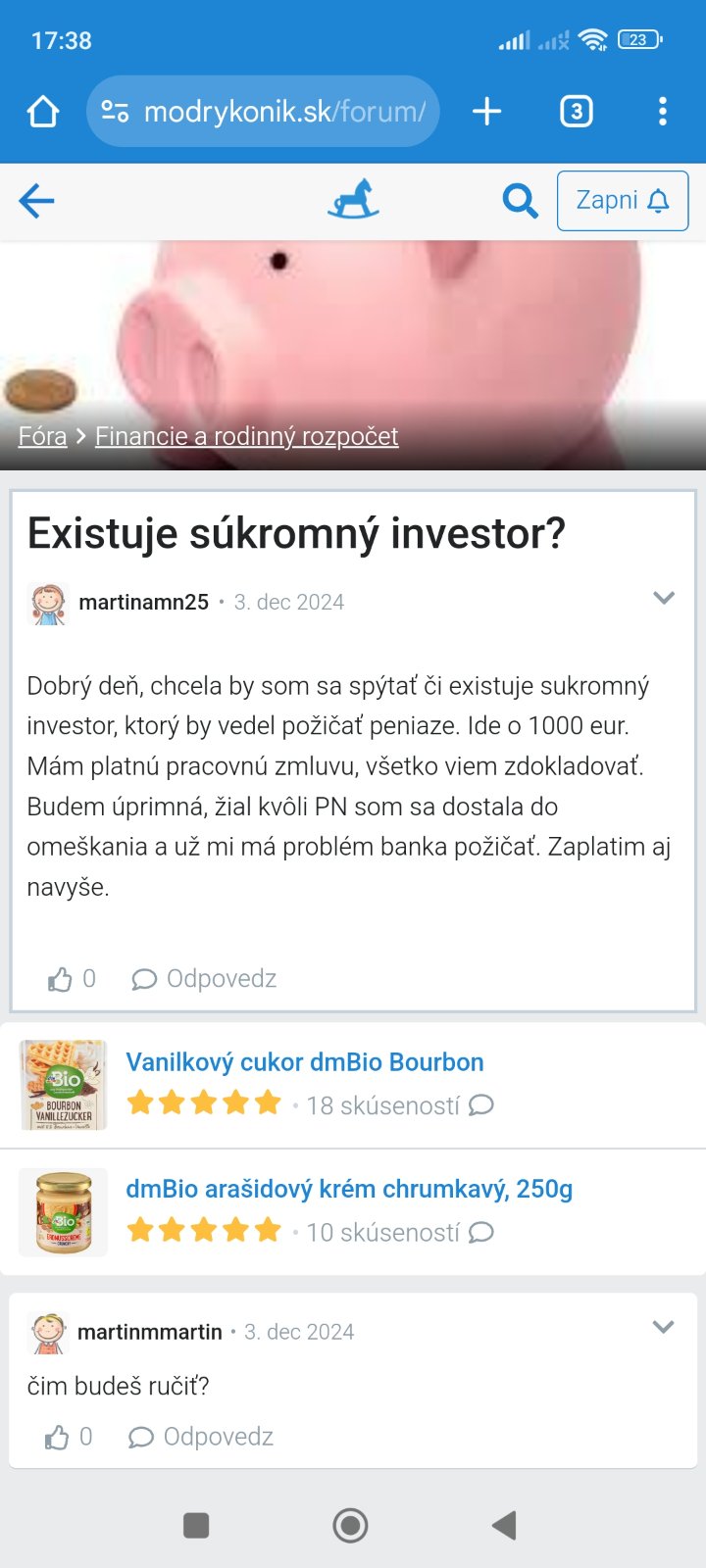Open Vanilkový cukor dmBio Bourbon product
The width and height of the screenshot is (706, 1568).
coord(304,1062)
